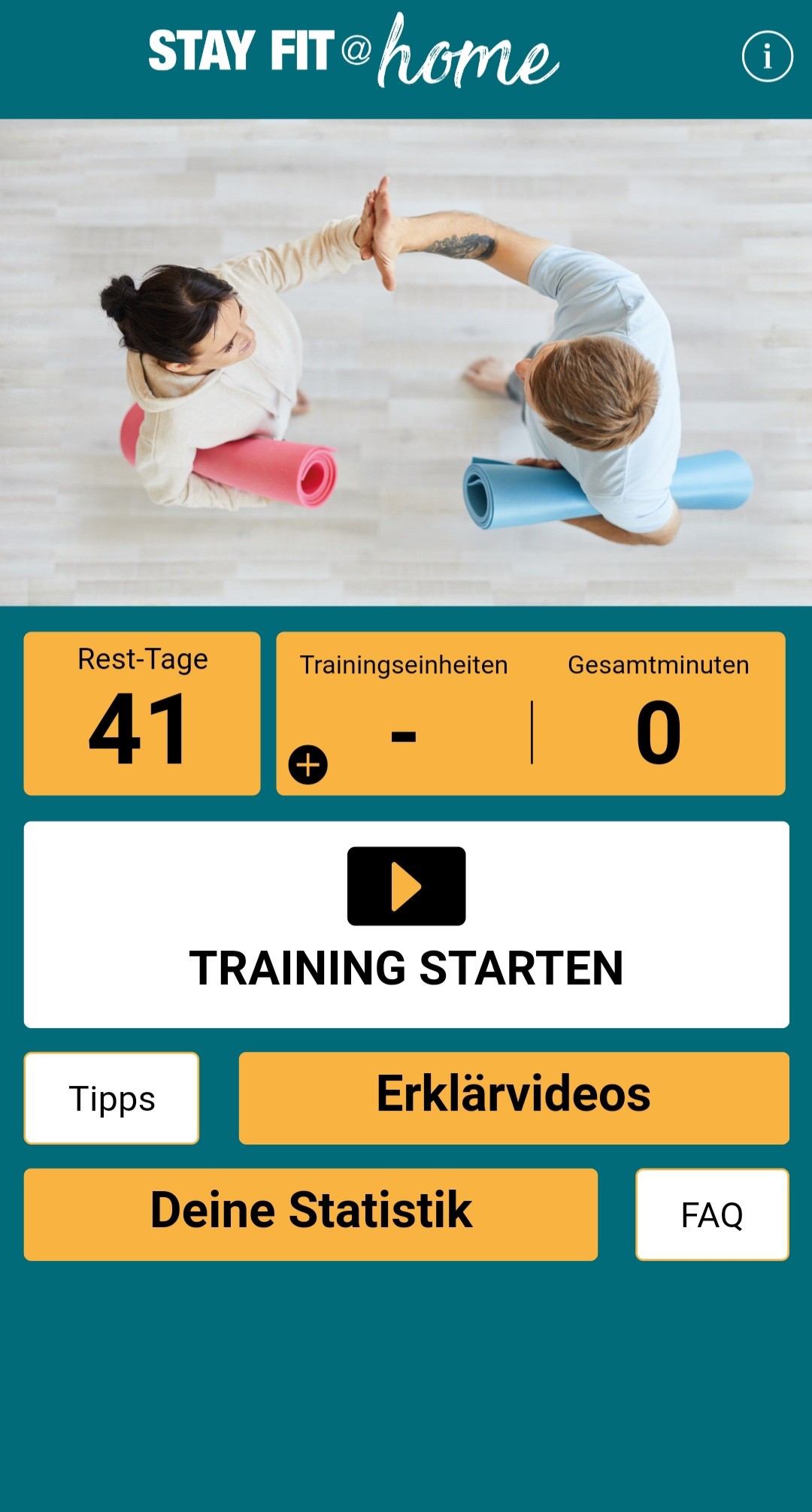The height and width of the screenshot is (1512, 812).
Task: Open the Erklärvideos
Action: 514,1098
